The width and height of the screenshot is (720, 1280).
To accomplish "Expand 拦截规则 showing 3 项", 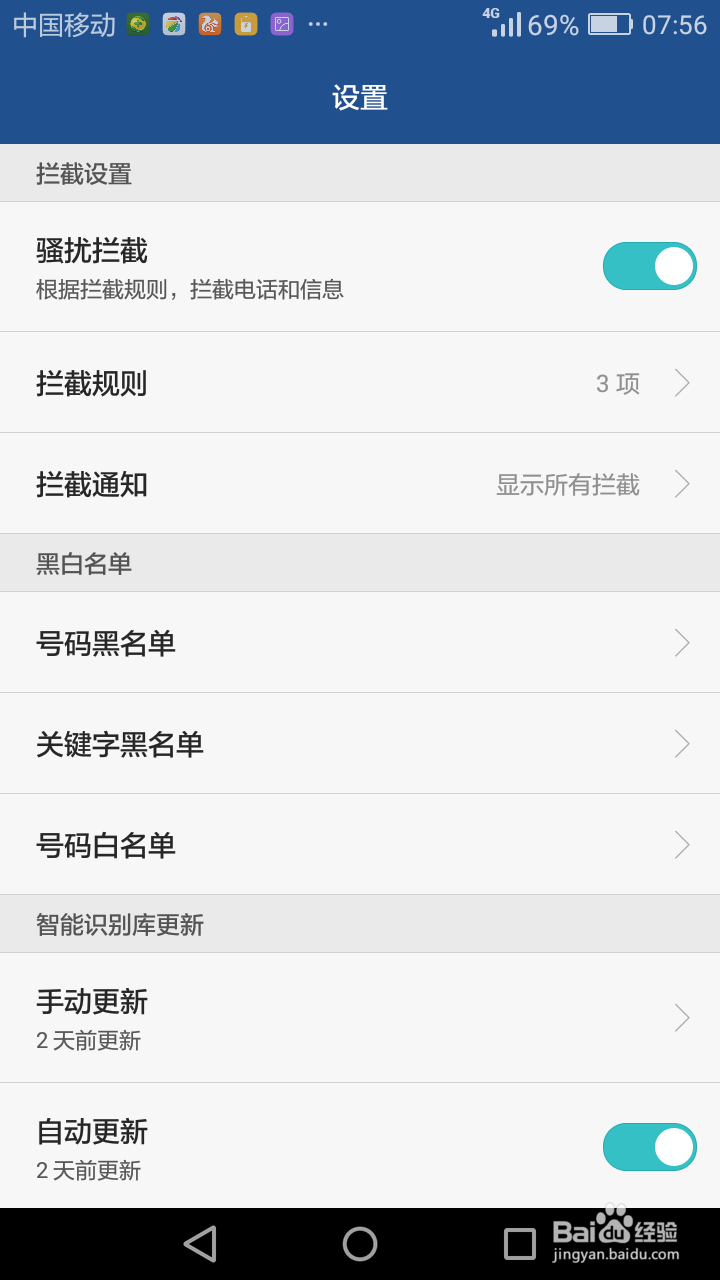I will tap(360, 383).
